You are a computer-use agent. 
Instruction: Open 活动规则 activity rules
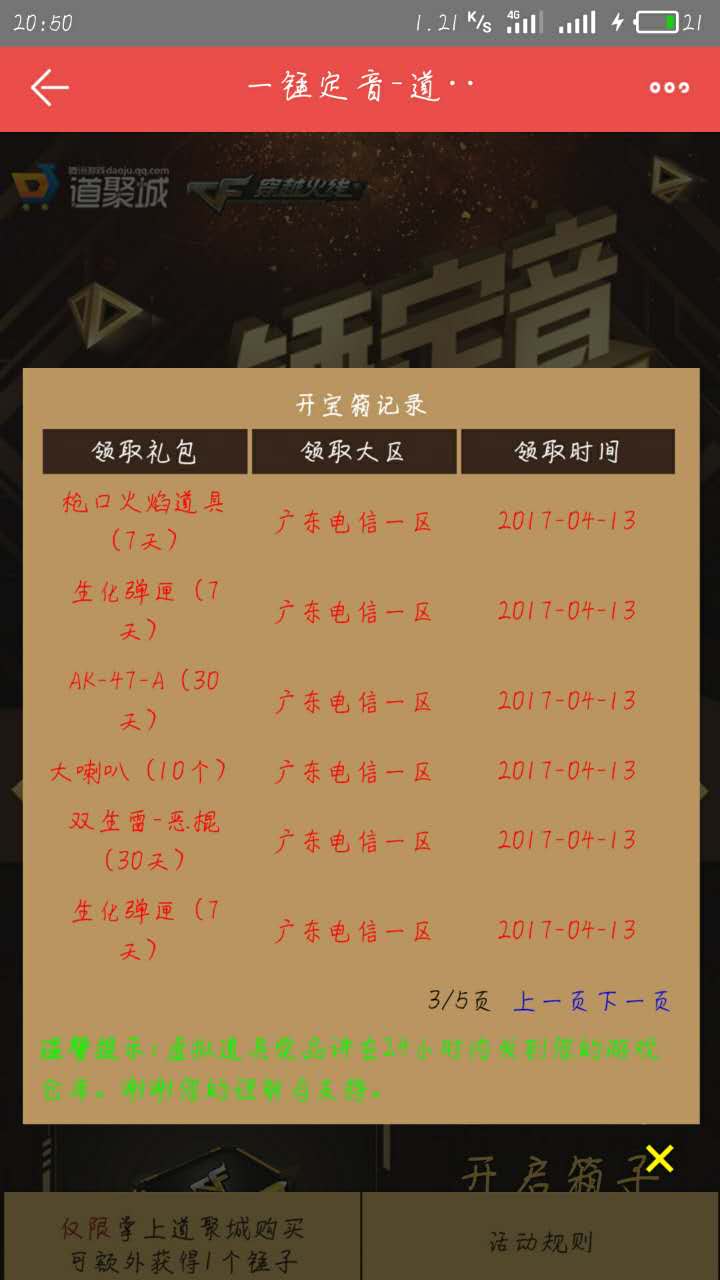(x=540, y=1242)
